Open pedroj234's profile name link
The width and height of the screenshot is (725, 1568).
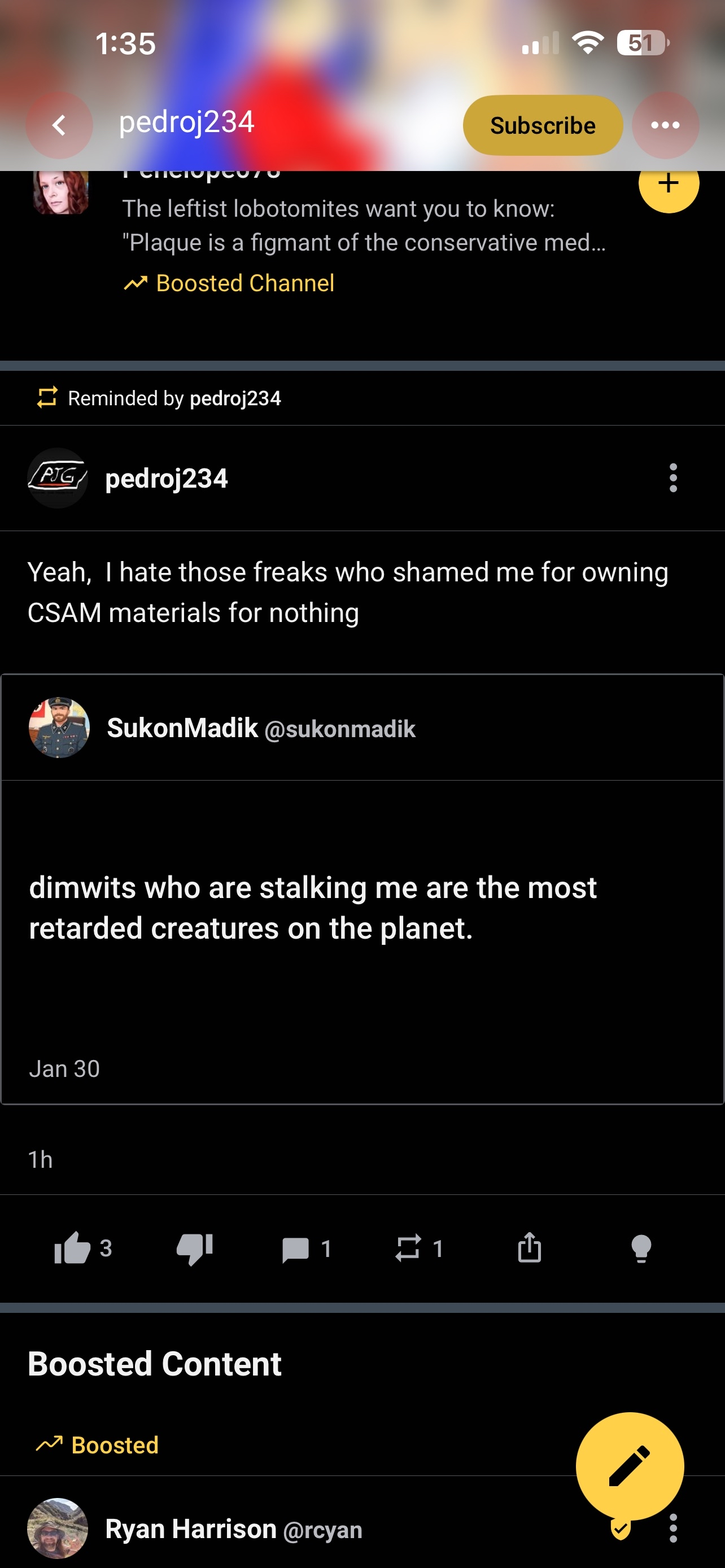[x=165, y=479]
